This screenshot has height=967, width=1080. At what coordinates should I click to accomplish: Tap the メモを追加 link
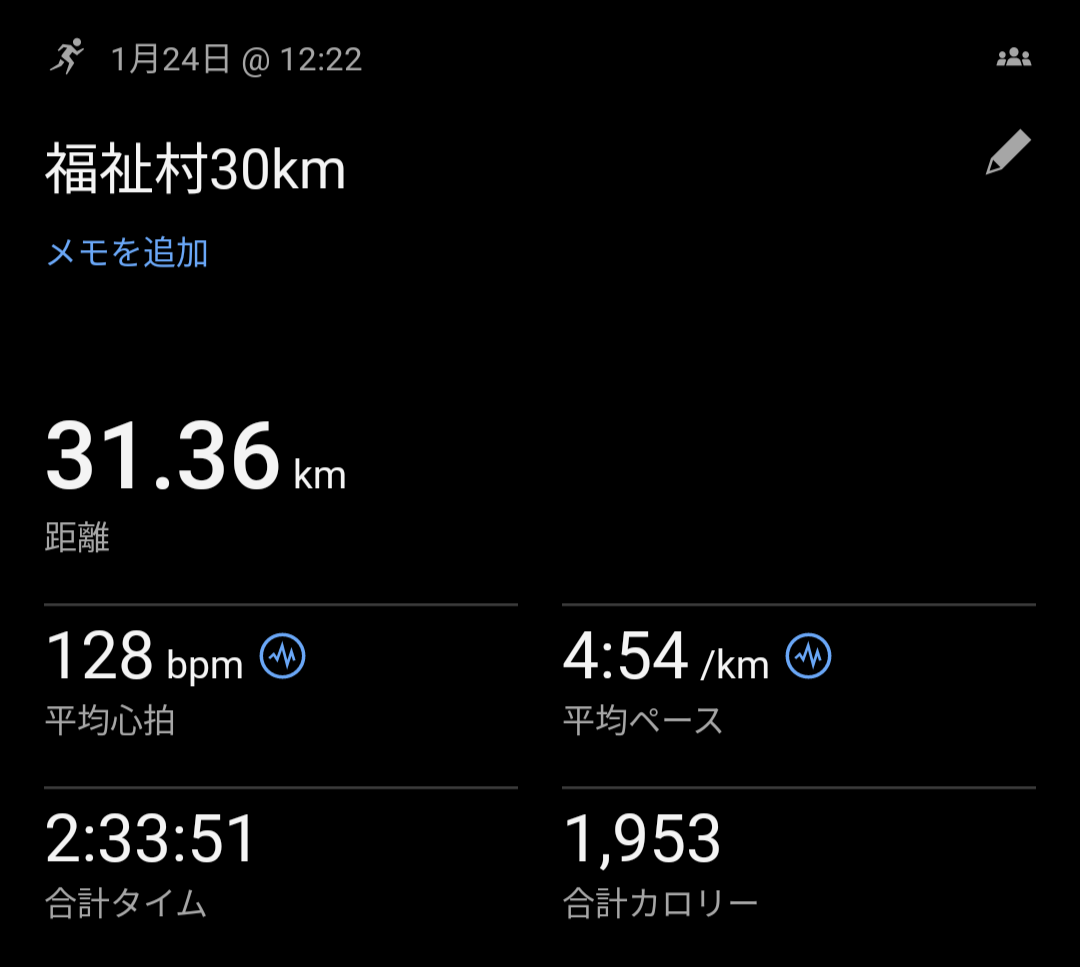coord(127,253)
